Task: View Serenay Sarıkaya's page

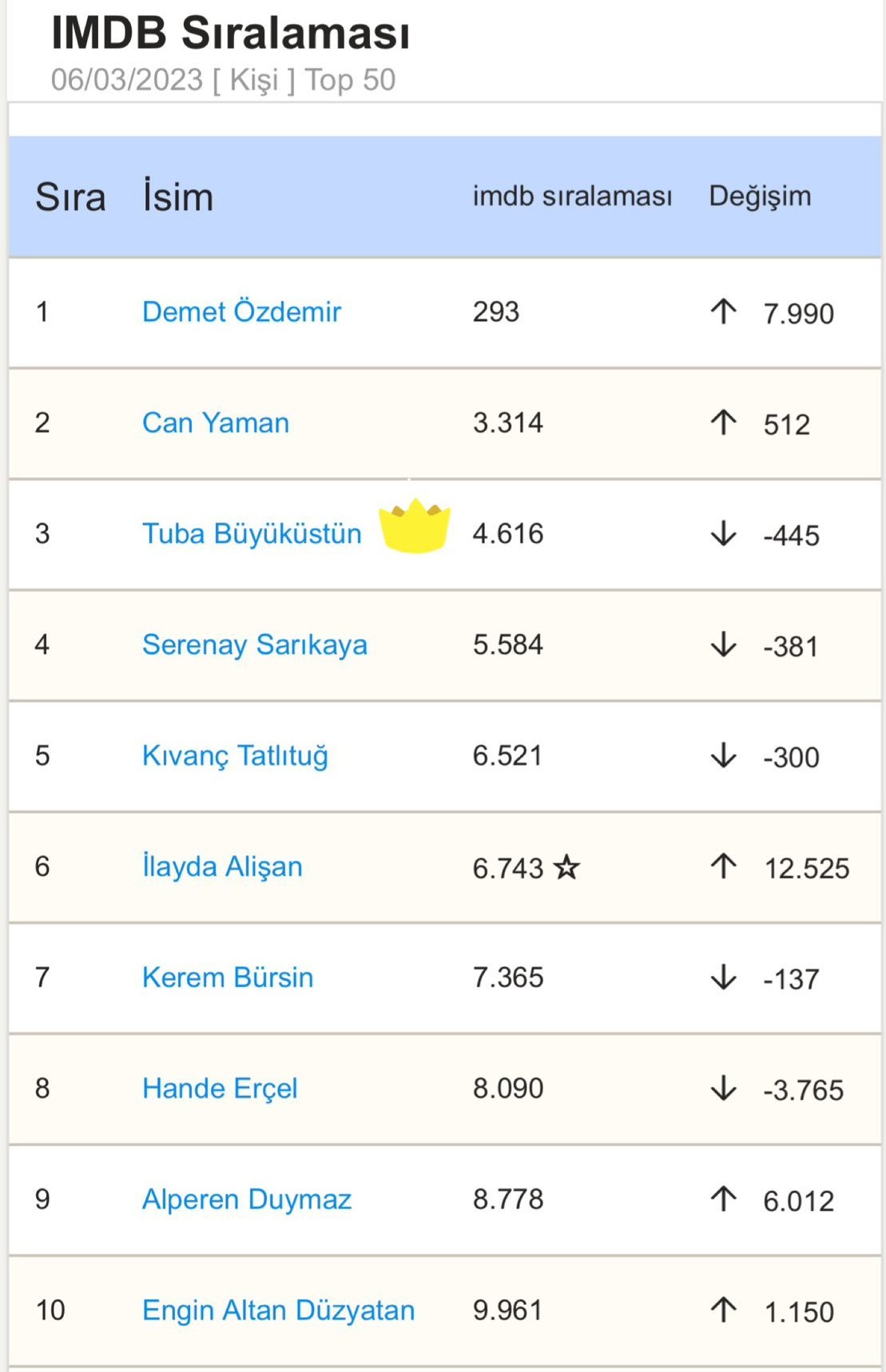Action: click(255, 644)
